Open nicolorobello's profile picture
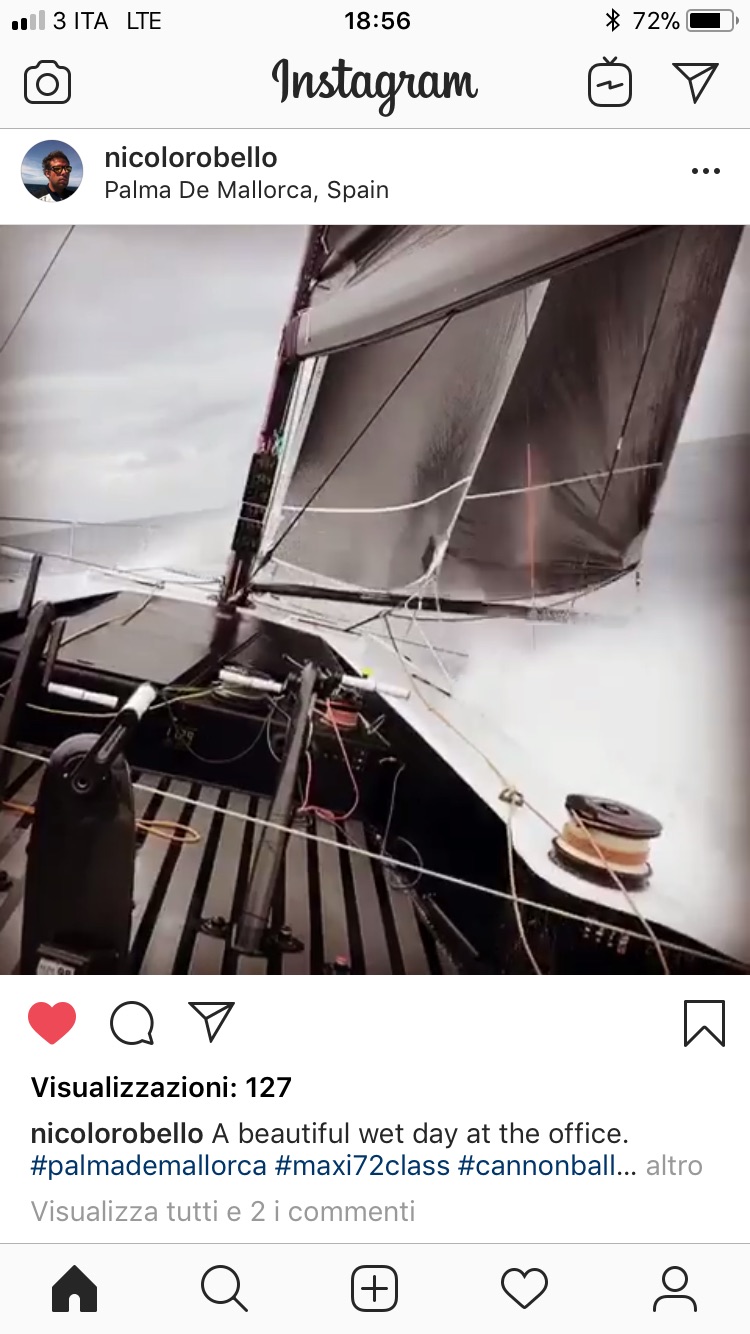Image resolution: width=750 pixels, height=1334 pixels. [52, 171]
